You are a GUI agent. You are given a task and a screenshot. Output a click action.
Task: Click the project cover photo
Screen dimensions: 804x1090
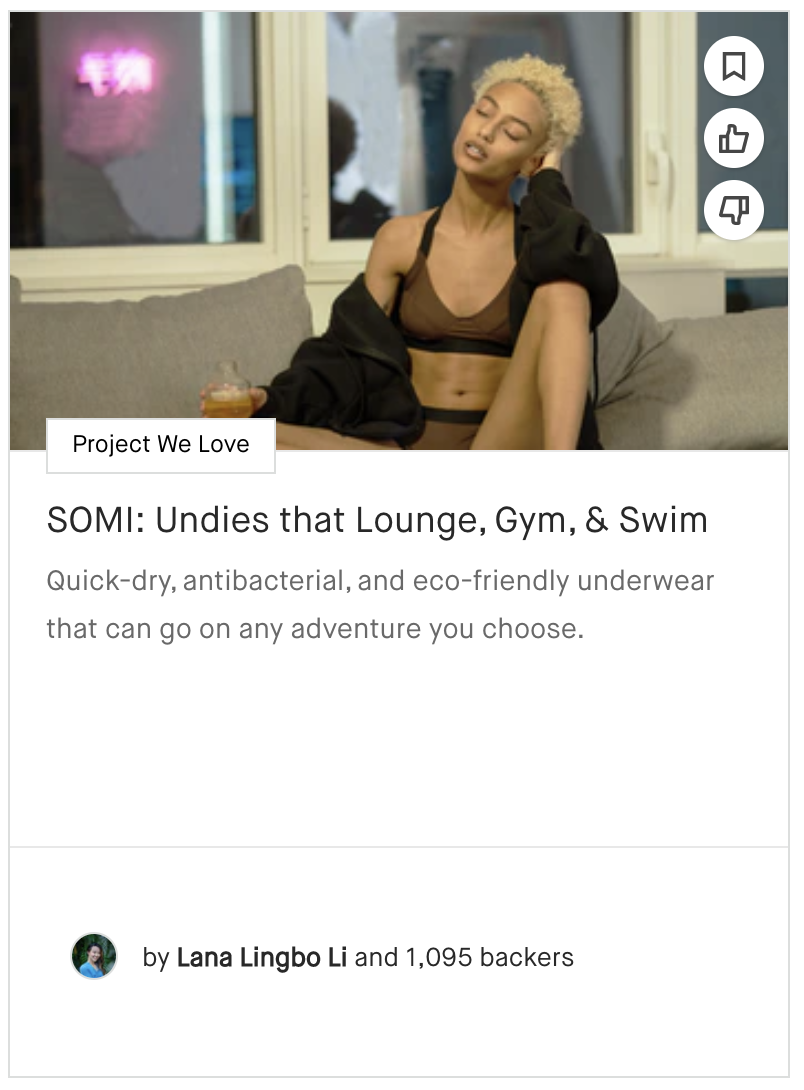(400, 230)
